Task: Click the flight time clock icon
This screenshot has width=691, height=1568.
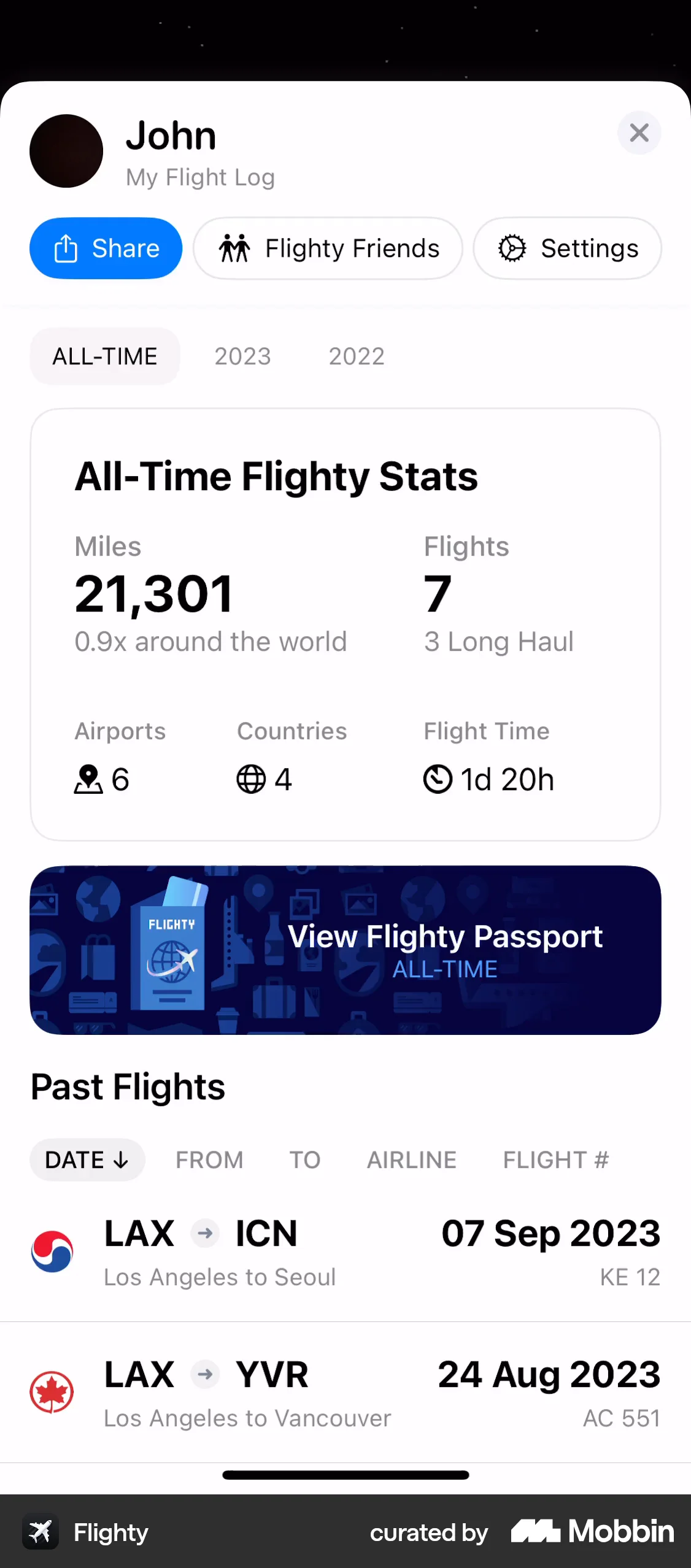Action: [x=437, y=779]
